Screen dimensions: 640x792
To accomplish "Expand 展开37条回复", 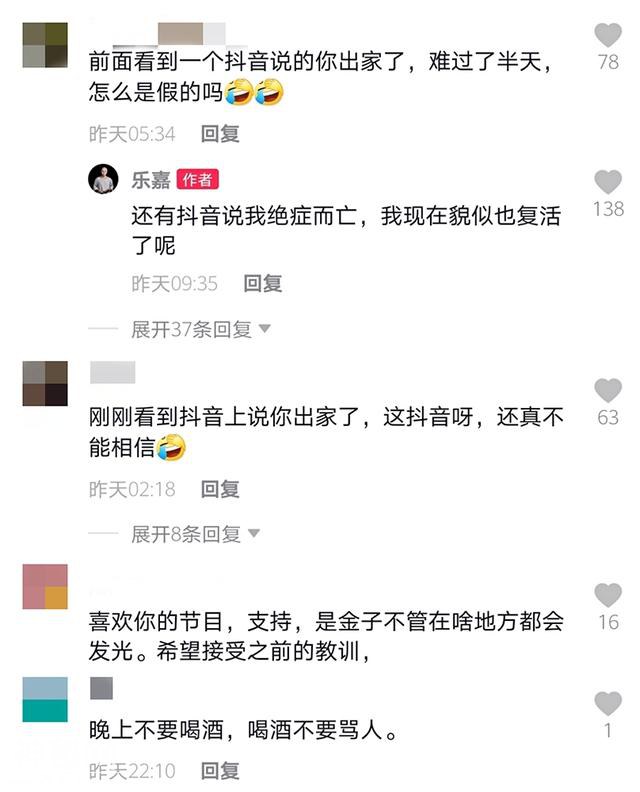I will [200, 329].
